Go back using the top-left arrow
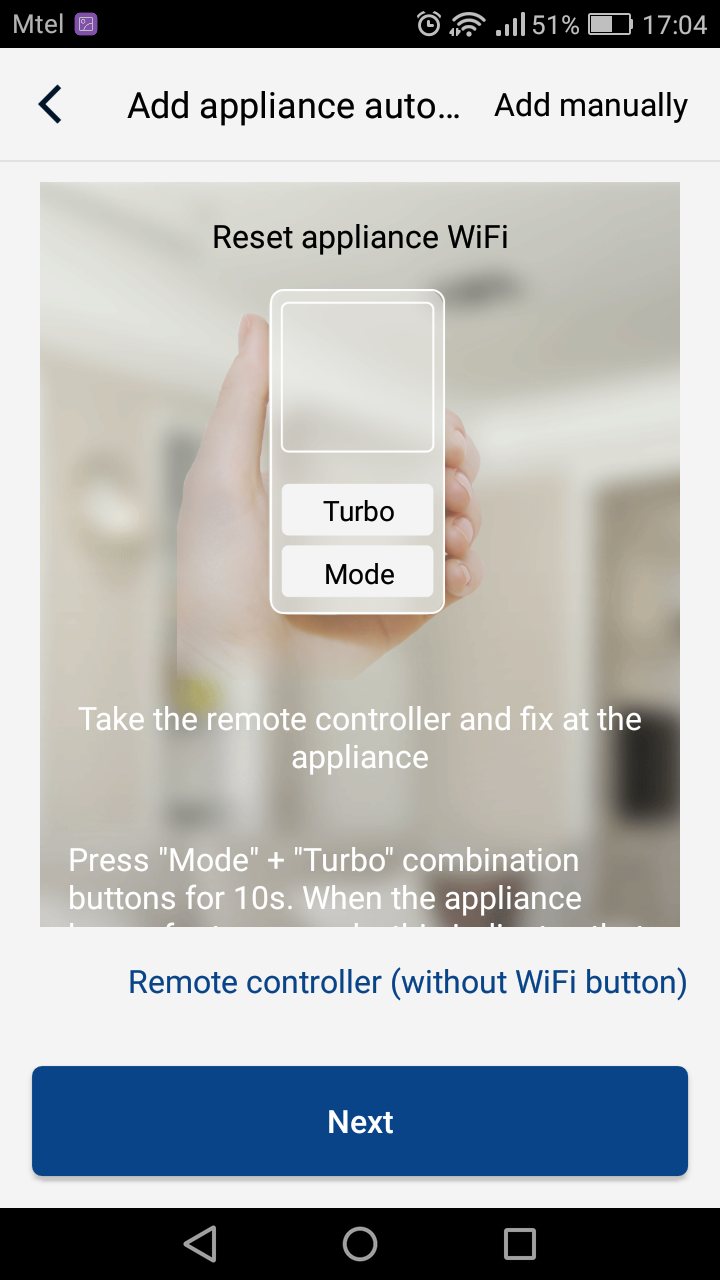 50,105
